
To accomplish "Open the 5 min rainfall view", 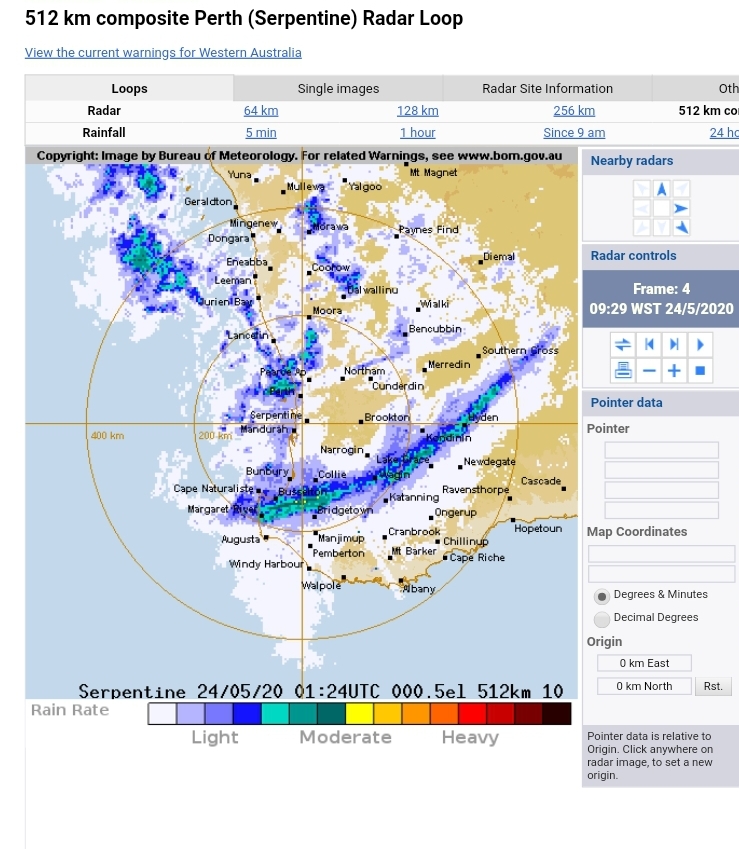I will (x=261, y=133).
